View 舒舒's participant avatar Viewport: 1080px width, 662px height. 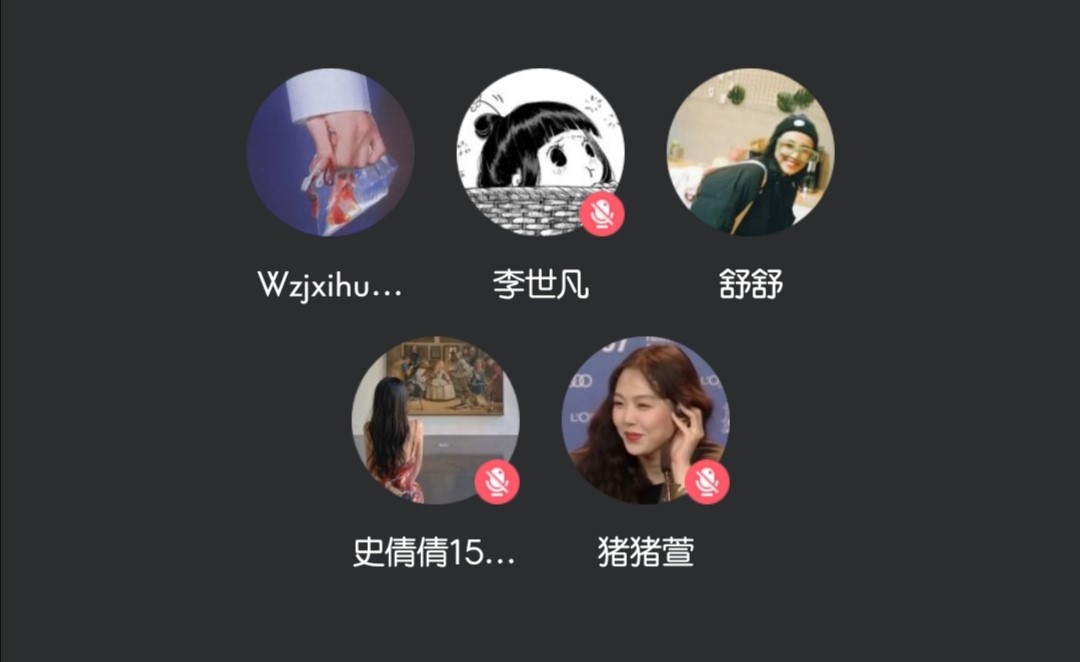coord(750,152)
